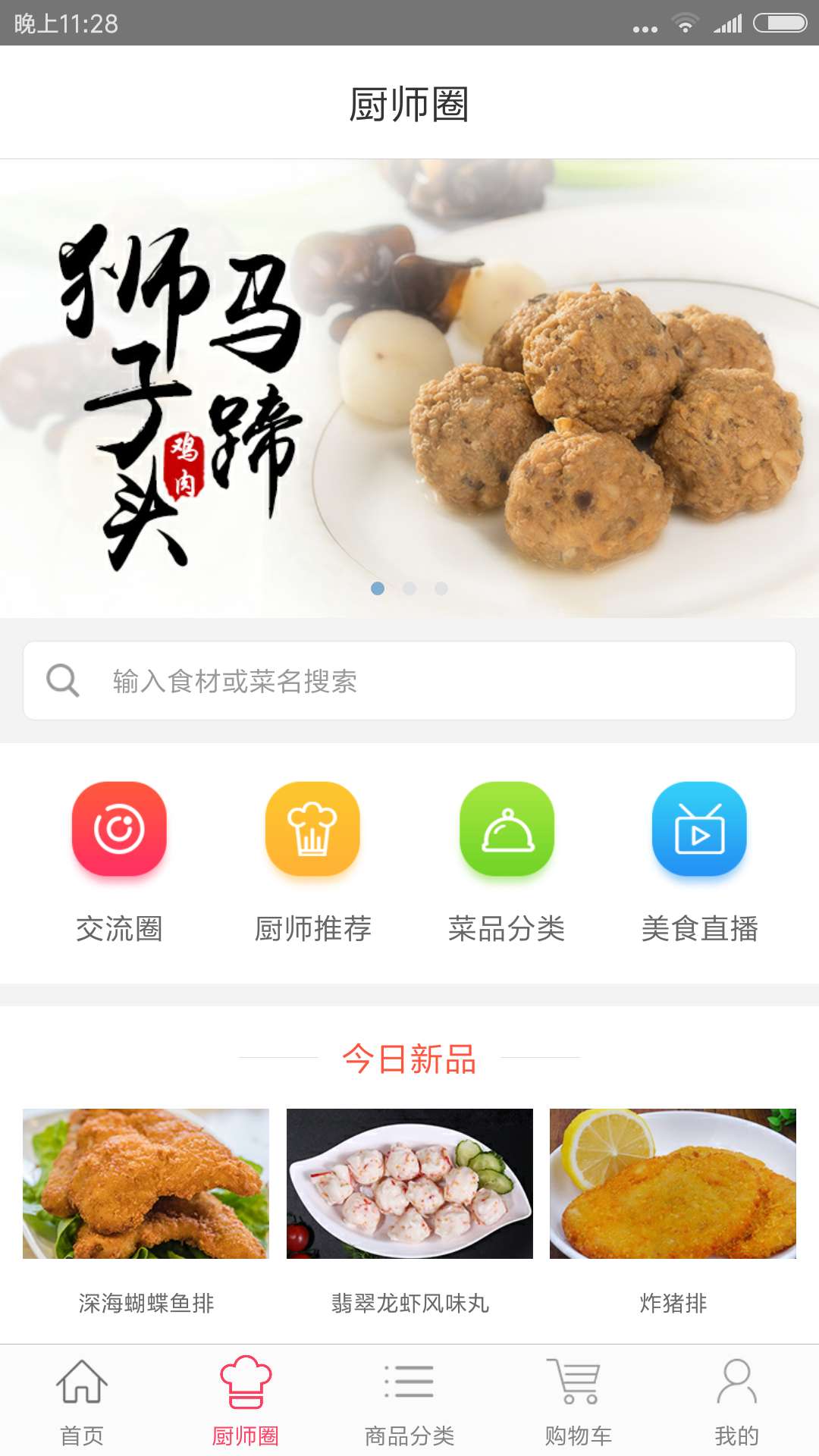Viewport: 819px width, 1456px height.
Task: Open 菜品分类 dish category icon
Action: pyautogui.click(x=506, y=830)
